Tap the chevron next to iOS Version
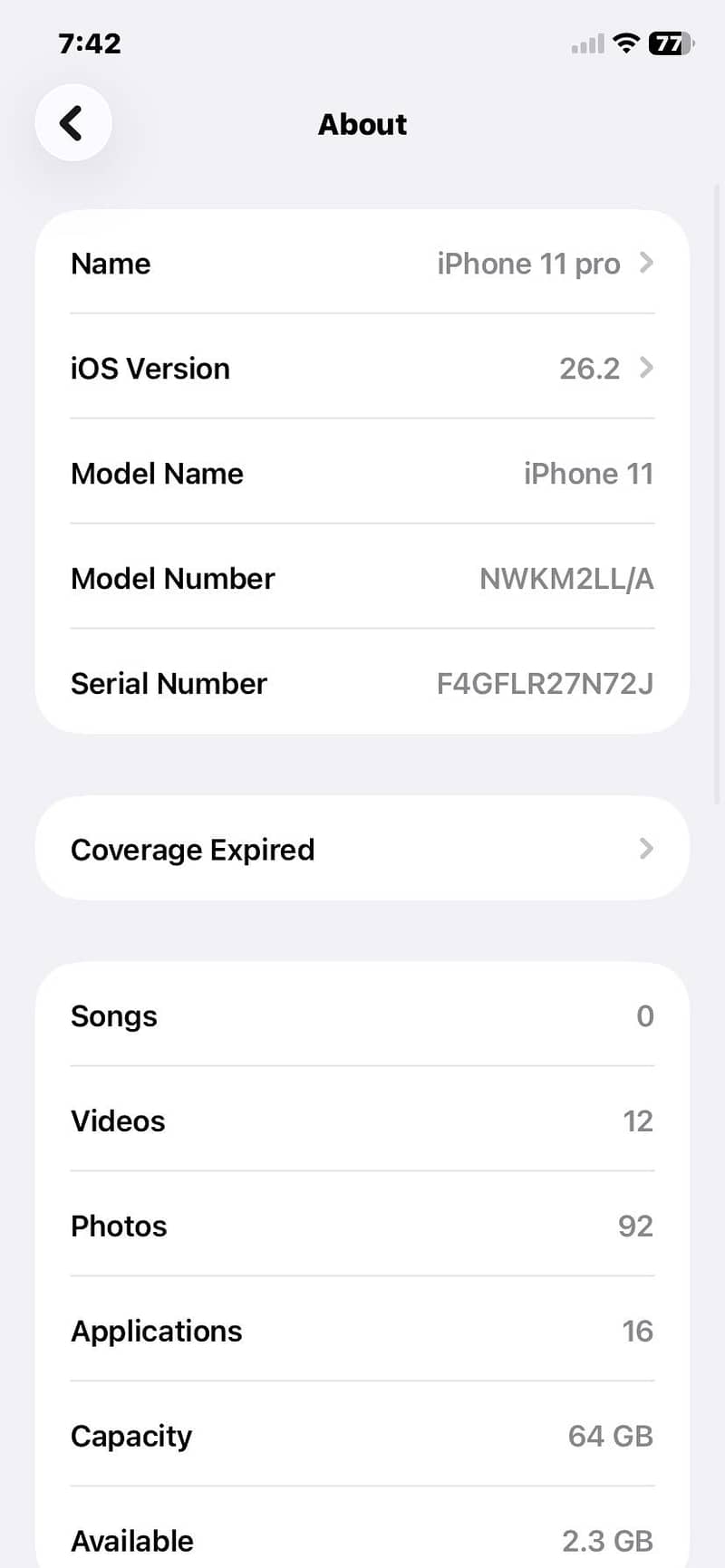Screen dimensions: 725x1568 pyautogui.click(x=645, y=369)
